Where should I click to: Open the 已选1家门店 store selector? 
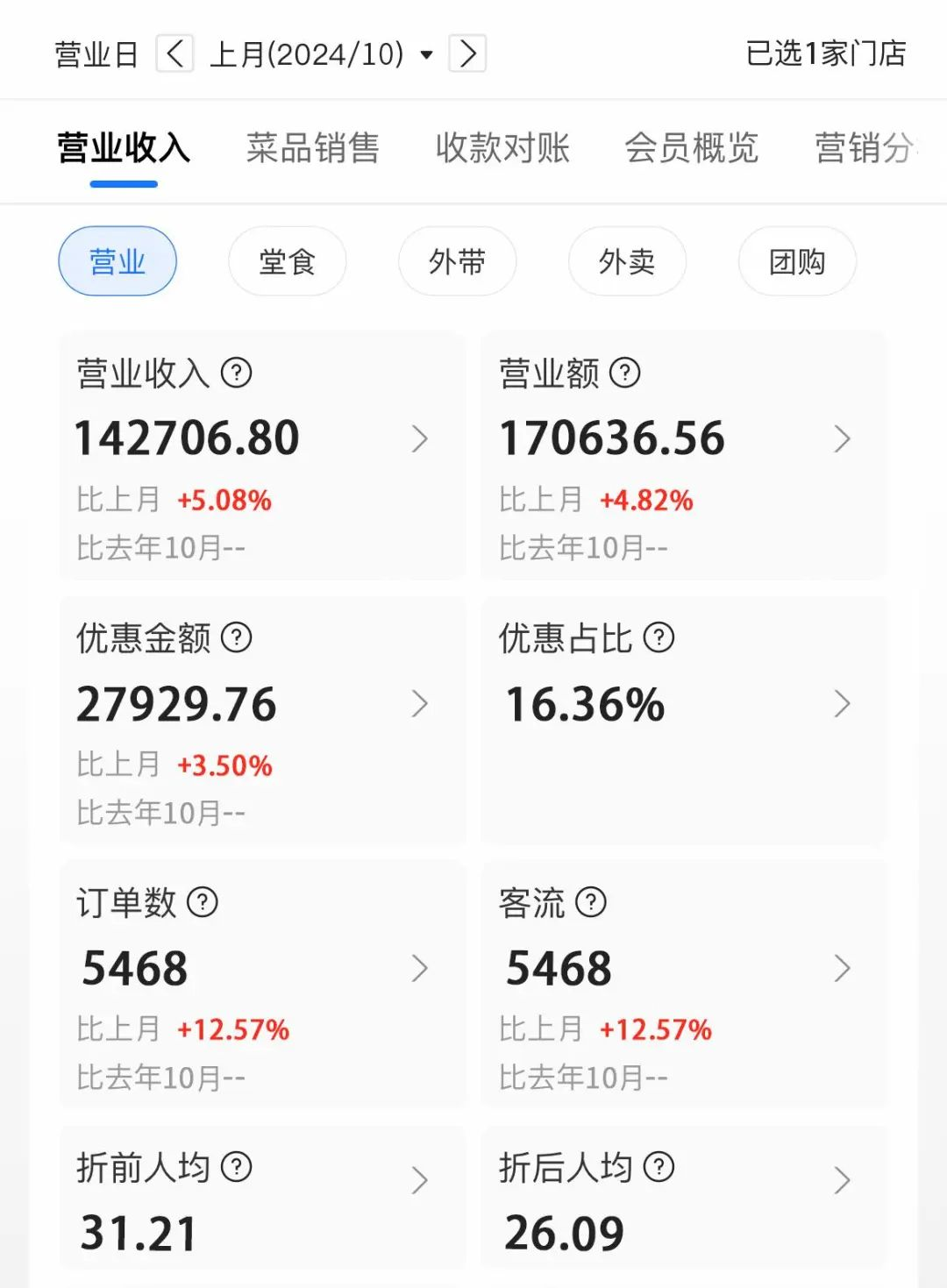click(824, 53)
